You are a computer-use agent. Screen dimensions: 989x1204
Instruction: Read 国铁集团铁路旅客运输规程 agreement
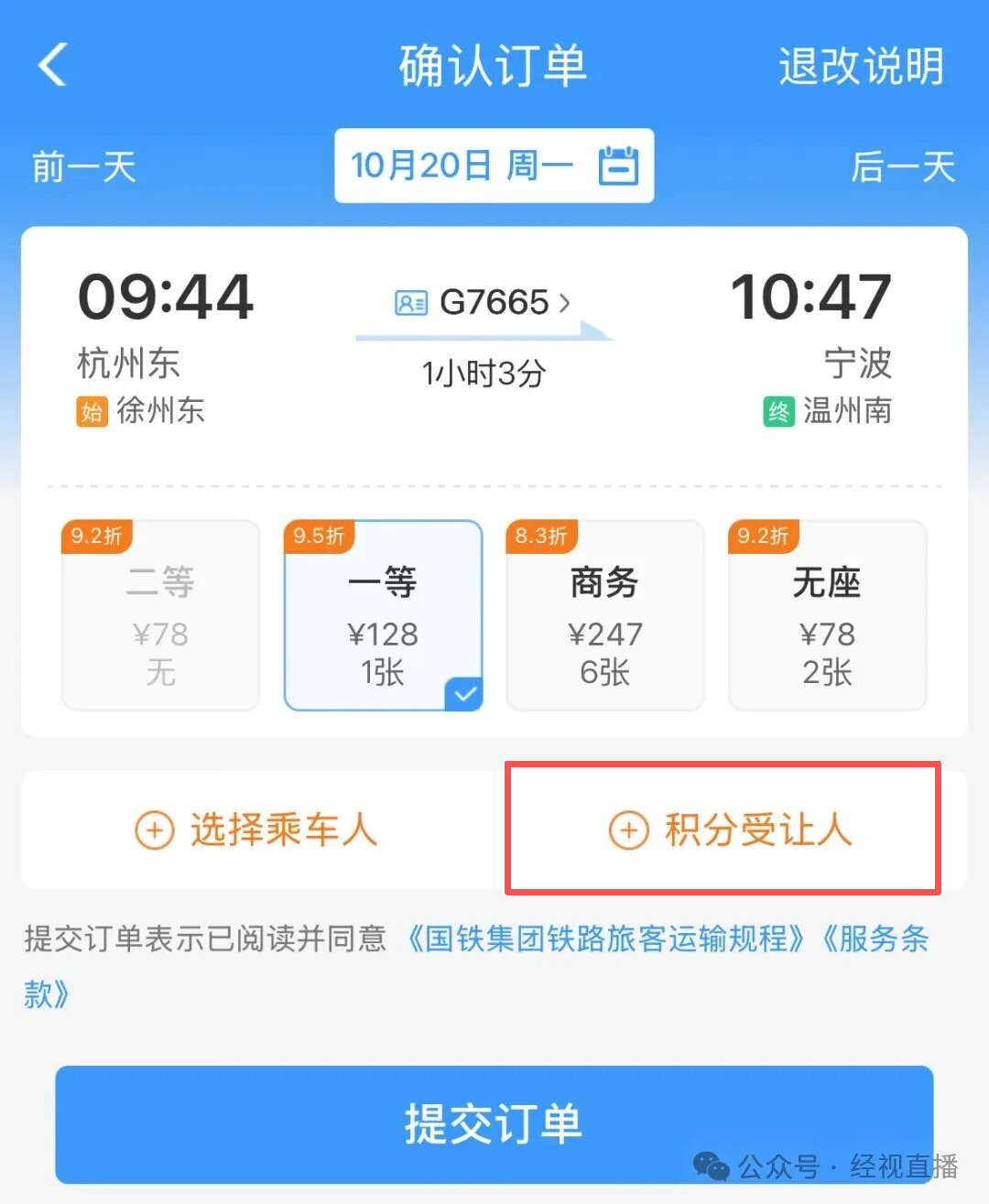605,938
